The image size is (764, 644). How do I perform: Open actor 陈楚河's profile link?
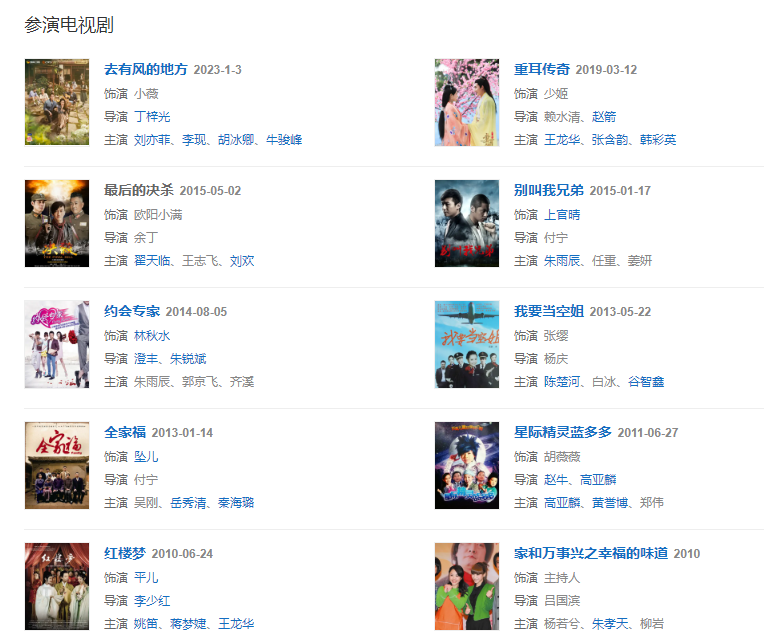(562, 382)
